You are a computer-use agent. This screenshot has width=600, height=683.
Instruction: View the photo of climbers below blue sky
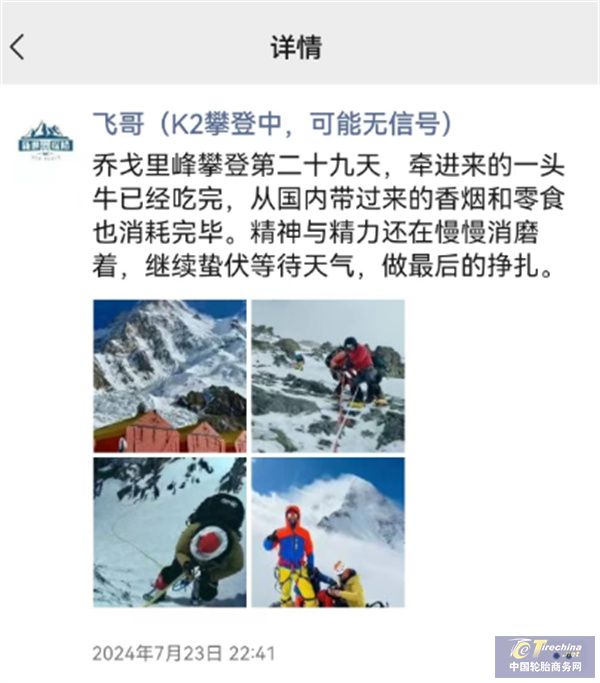[327, 532]
